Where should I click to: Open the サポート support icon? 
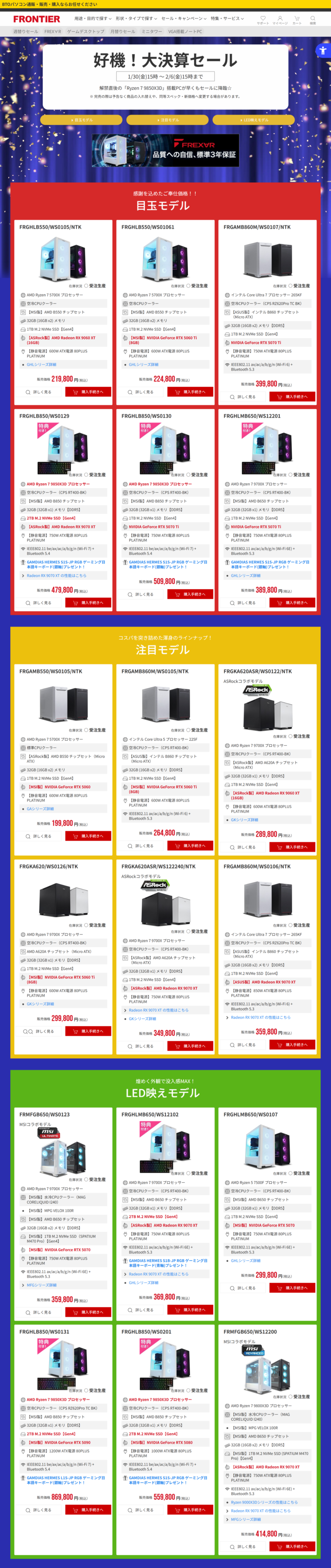[263, 19]
